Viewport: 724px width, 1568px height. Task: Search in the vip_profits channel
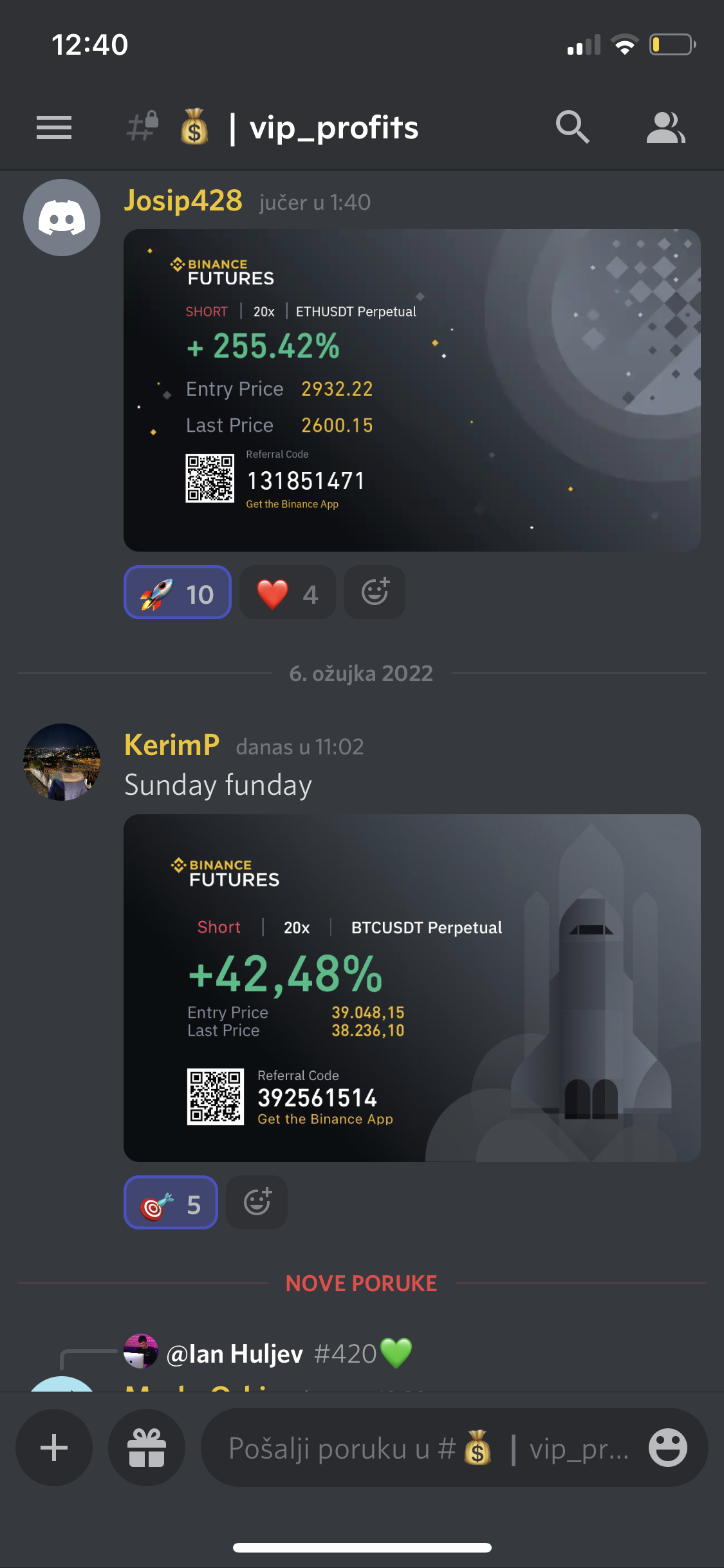point(572,127)
